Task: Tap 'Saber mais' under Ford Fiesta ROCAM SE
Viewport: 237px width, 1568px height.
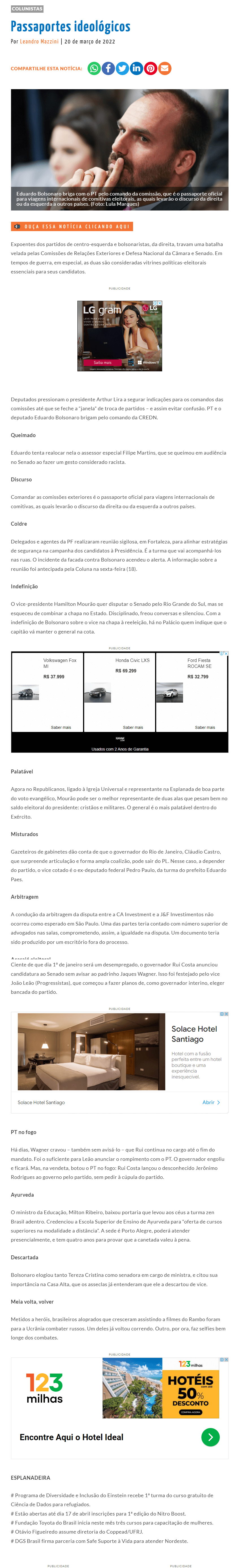Action: 205,727
